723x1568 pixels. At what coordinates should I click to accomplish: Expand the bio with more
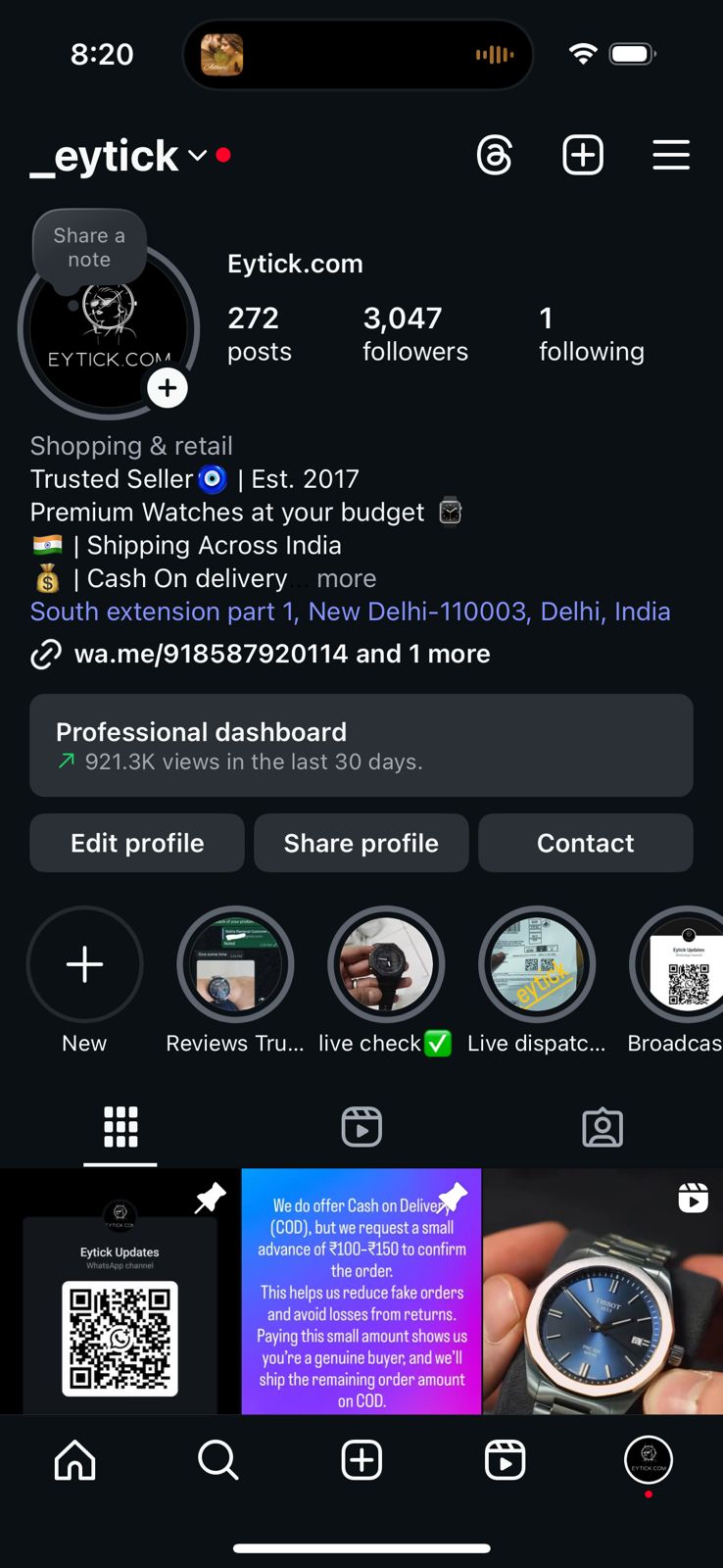pyautogui.click(x=346, y=579)
